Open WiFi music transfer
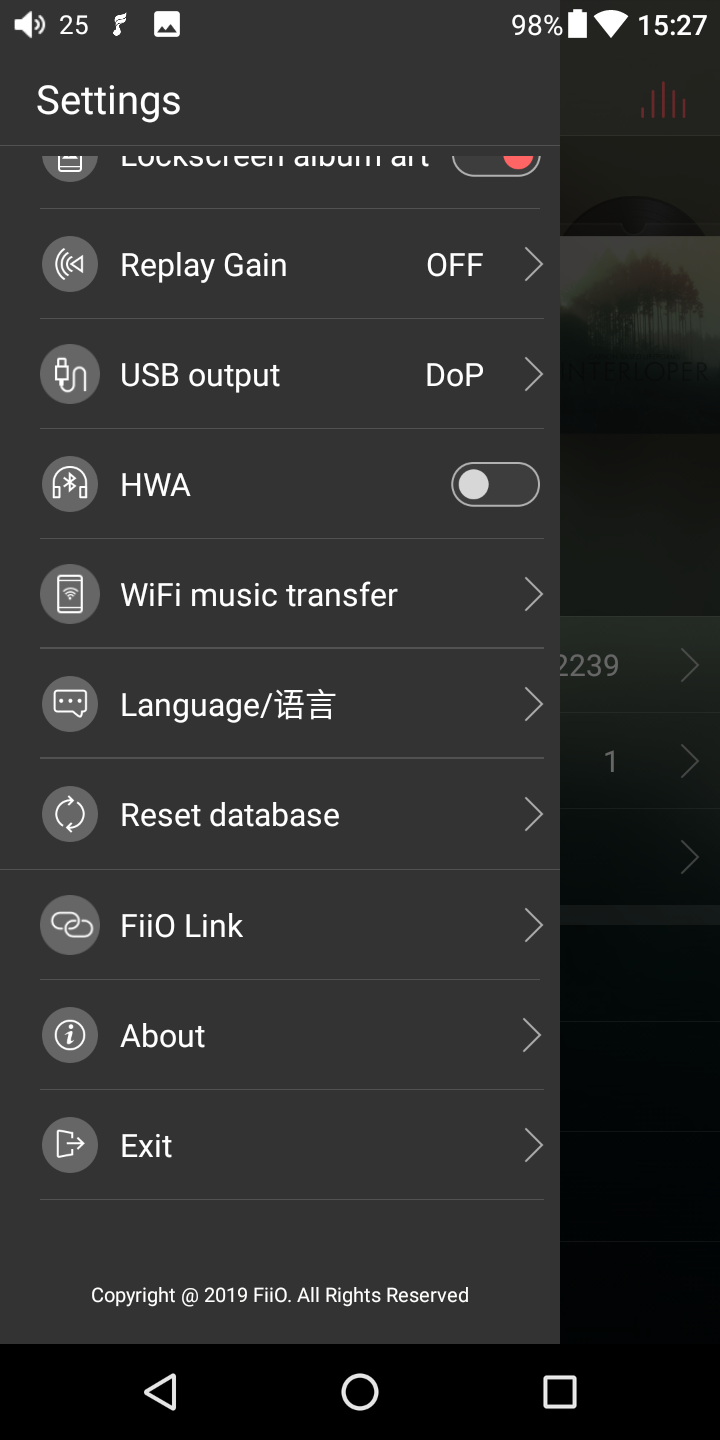 coord(290,595)
